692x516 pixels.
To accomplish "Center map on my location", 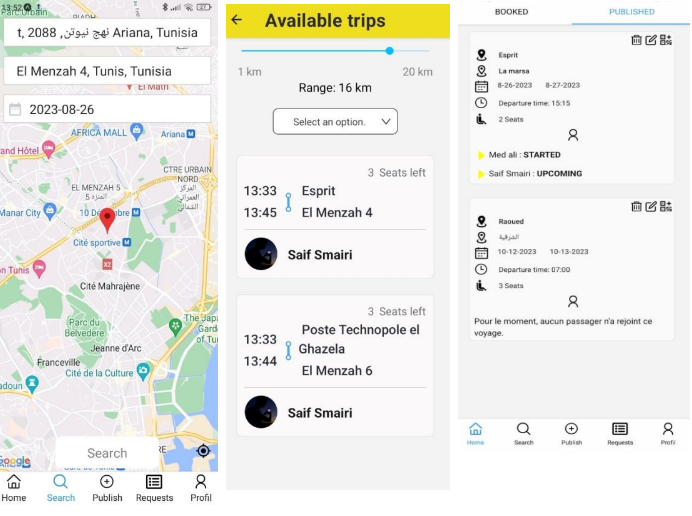I will point(203,451).
